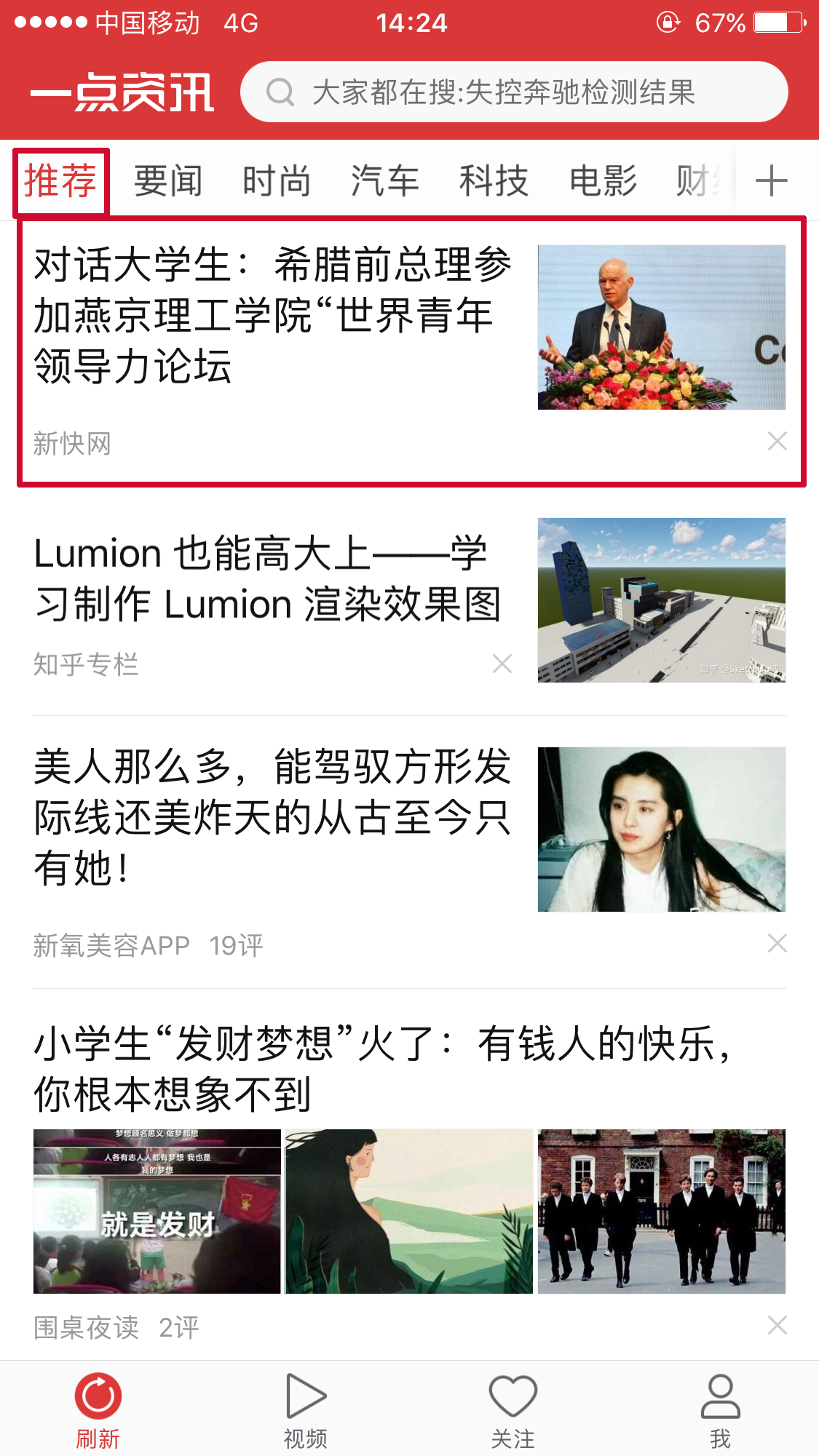Tap the plus icon to add channels
Screen dimensions: 819x1456
(x=772, y=181)
